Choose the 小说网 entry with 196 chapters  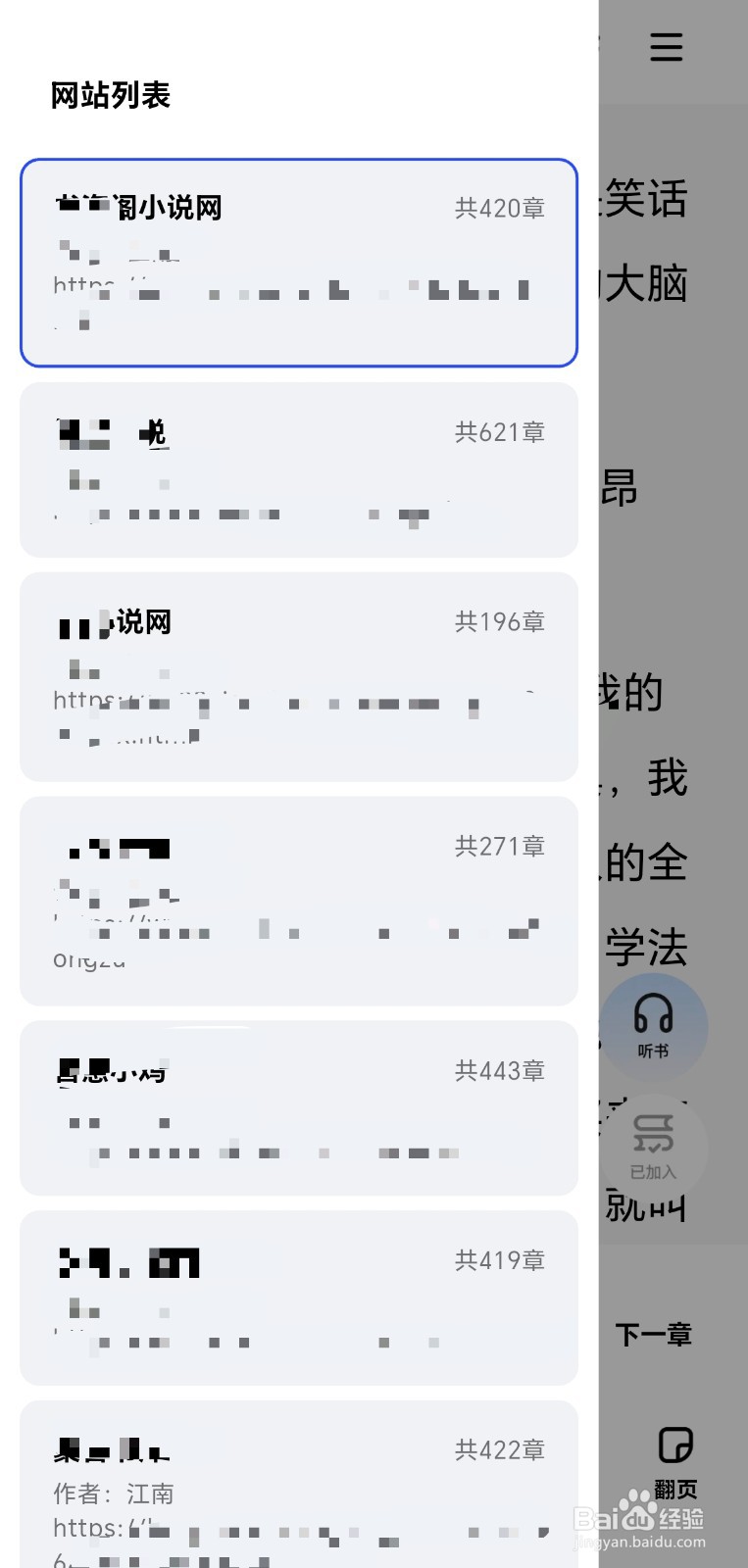[x=299, y=676]
